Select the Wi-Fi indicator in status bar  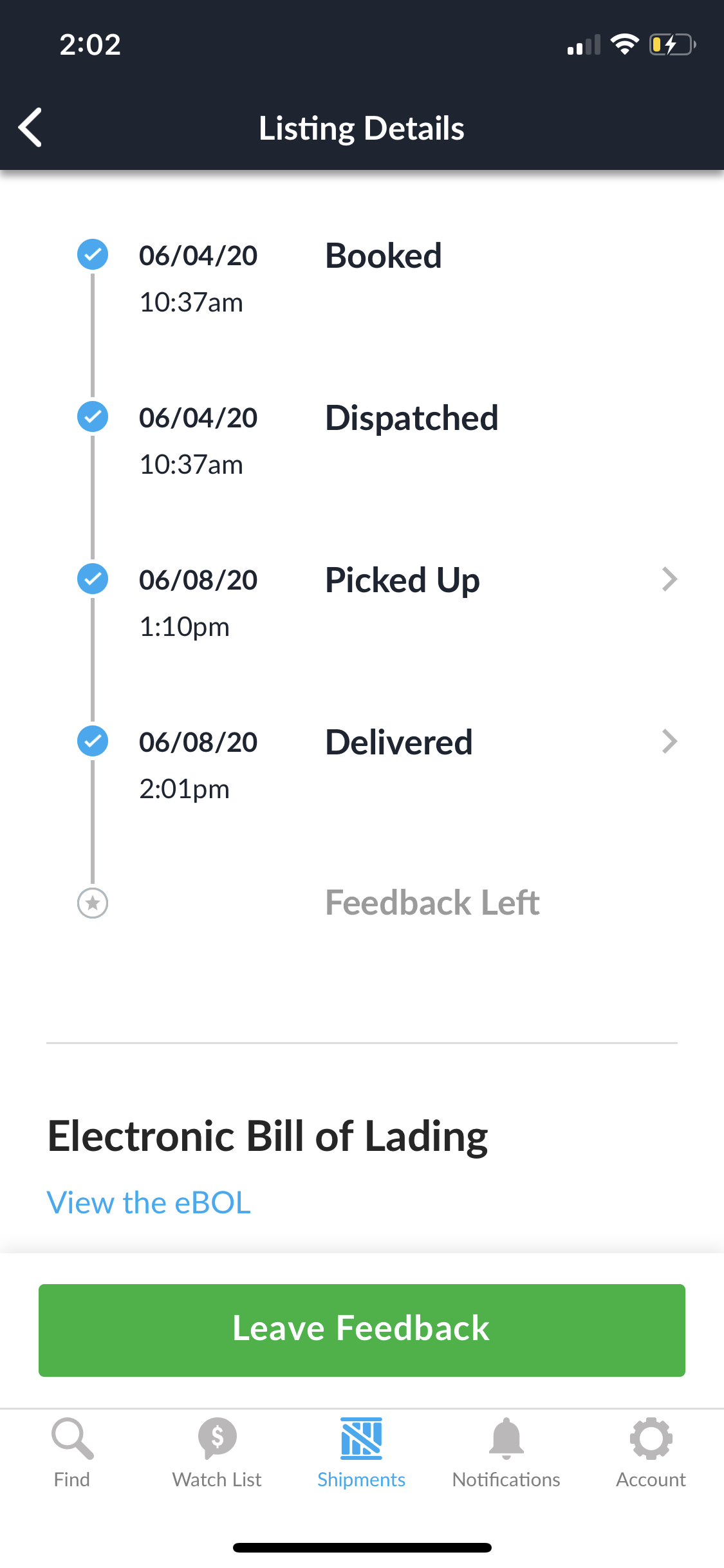(623, 43)
